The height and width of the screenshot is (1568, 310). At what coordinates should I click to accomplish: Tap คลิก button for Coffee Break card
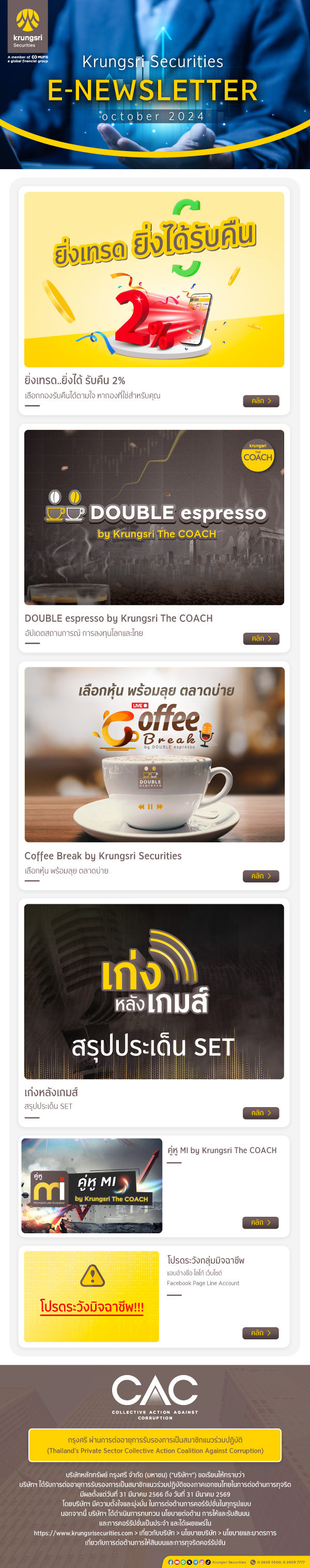[261, 876]
